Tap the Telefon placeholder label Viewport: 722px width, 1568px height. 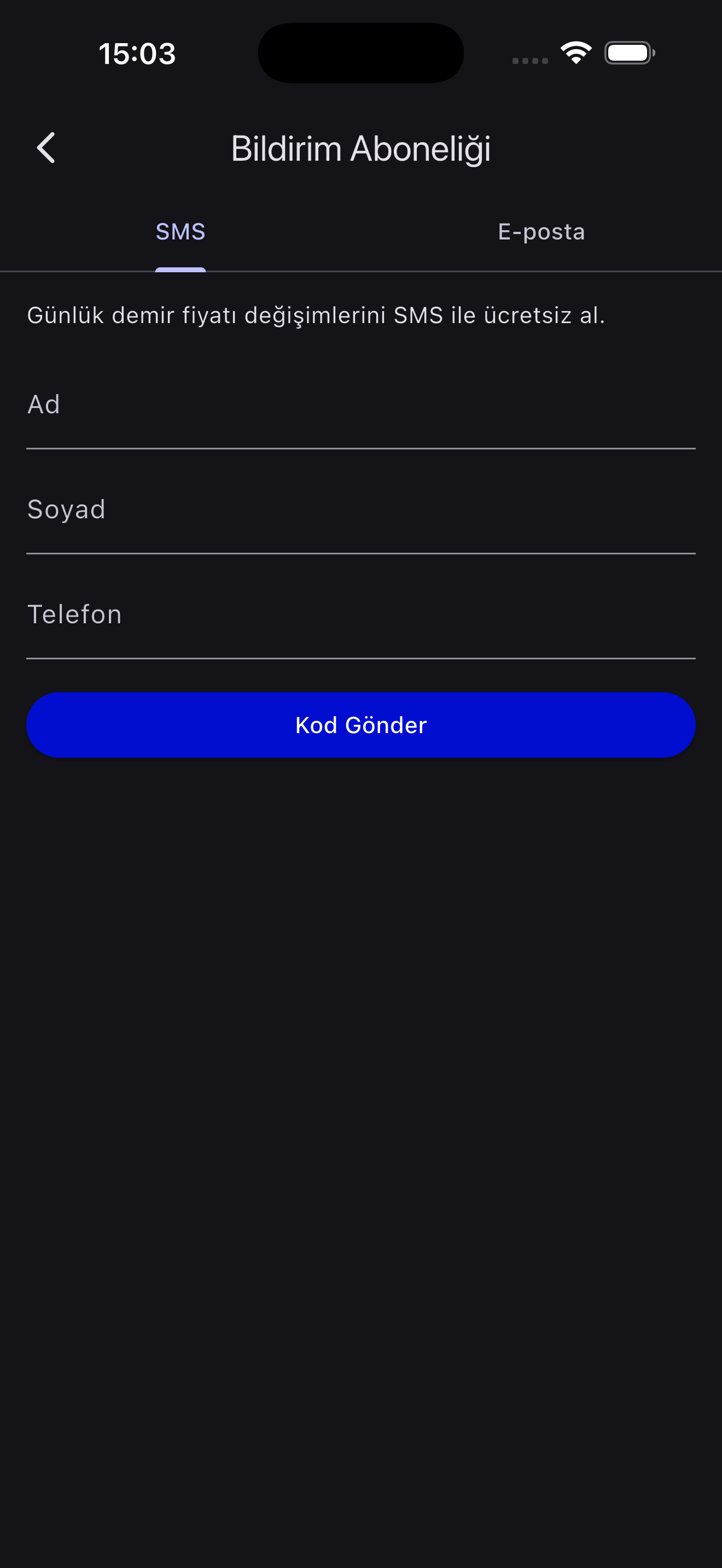(x=74, y=614)
